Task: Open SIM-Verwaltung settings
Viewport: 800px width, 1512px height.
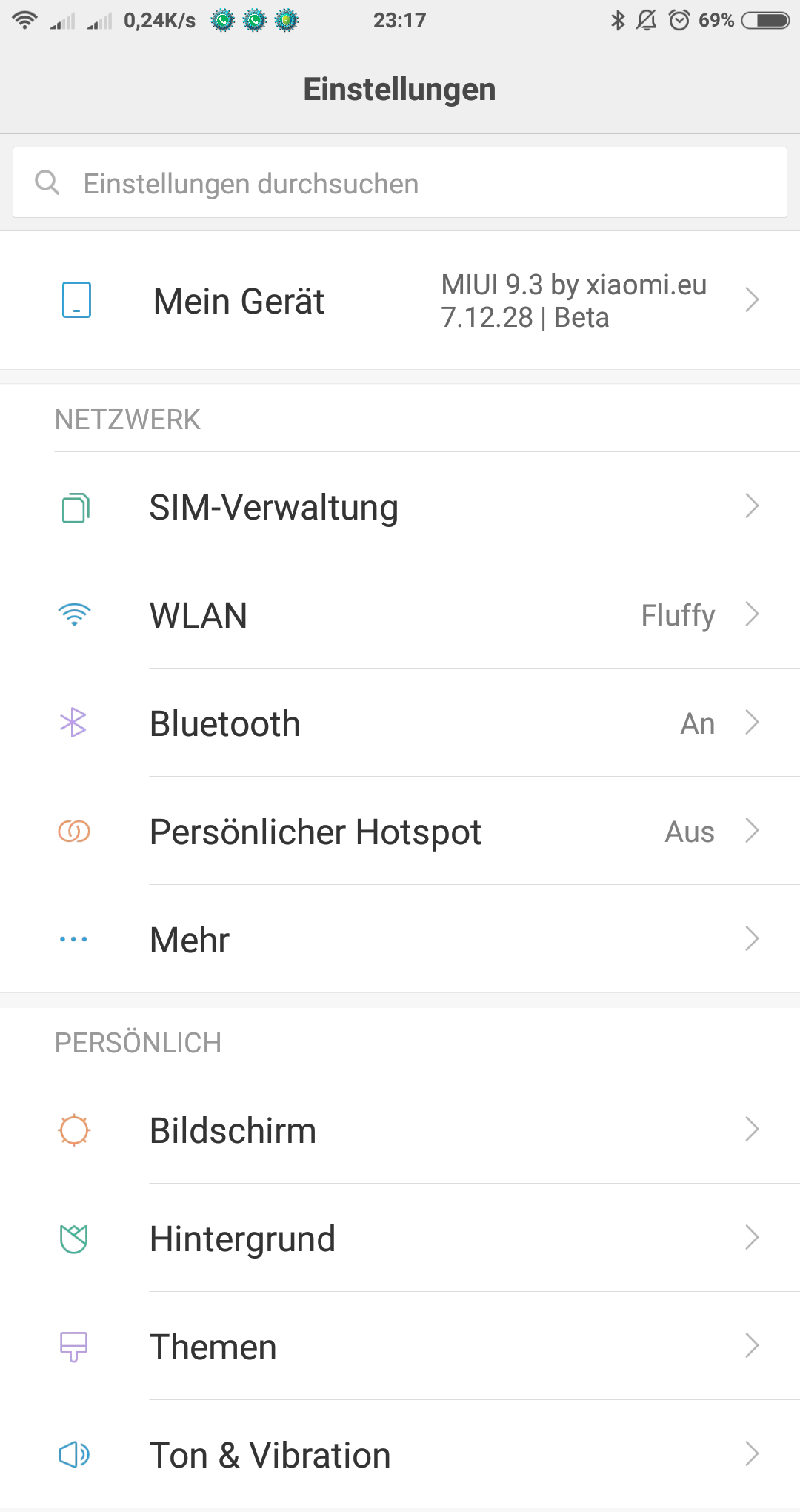Action: click(x=400, y=506)
